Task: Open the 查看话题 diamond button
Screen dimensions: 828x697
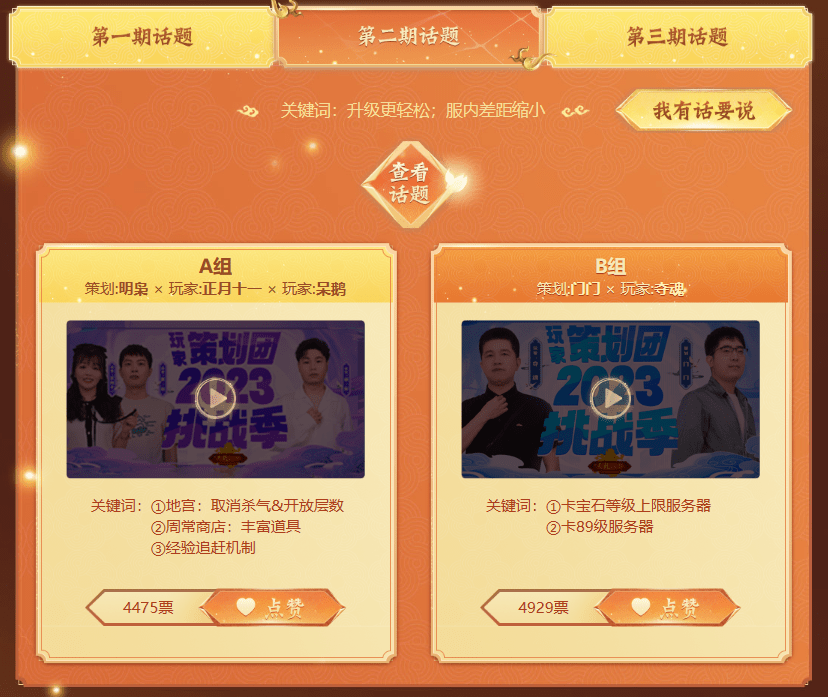Action: [409, 183]
